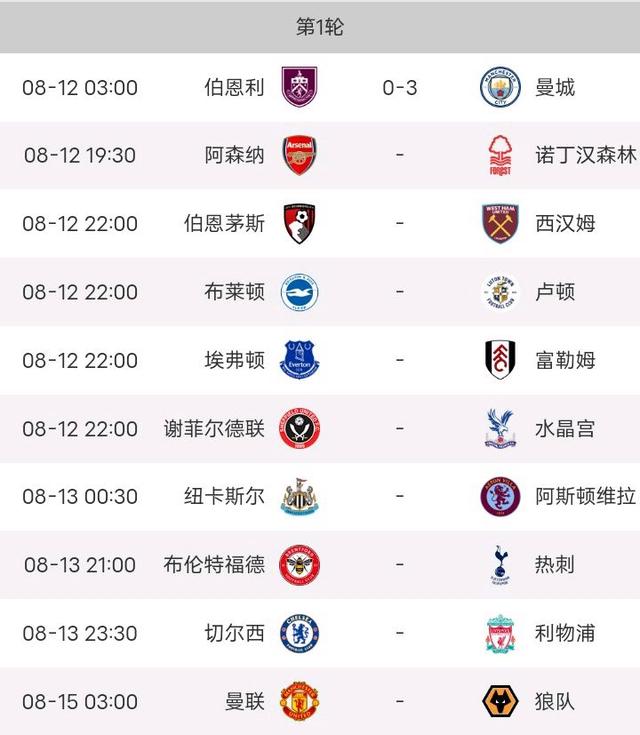Open the Arsenal vs Nottingham Forest fixture
The height and width of the screenshot is (735, 640).
399,156
